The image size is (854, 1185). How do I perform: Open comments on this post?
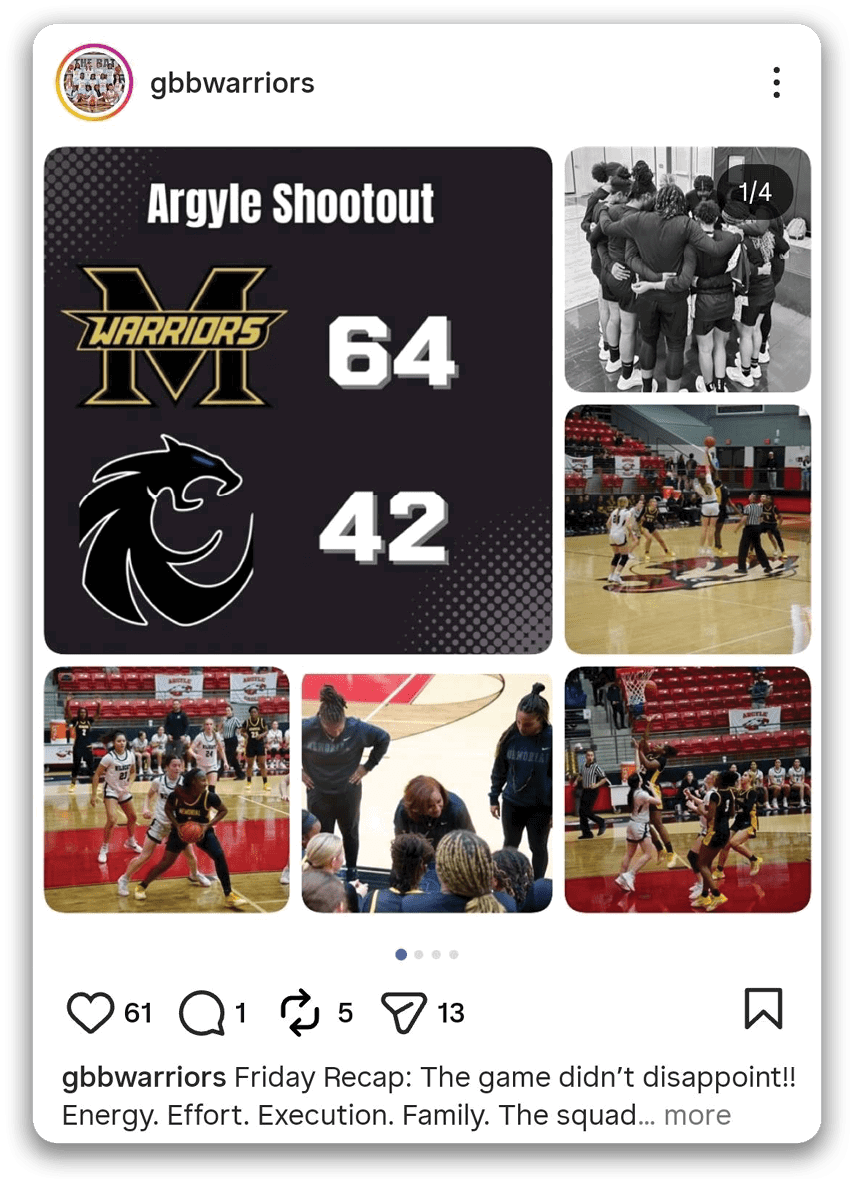point(201,1013)
